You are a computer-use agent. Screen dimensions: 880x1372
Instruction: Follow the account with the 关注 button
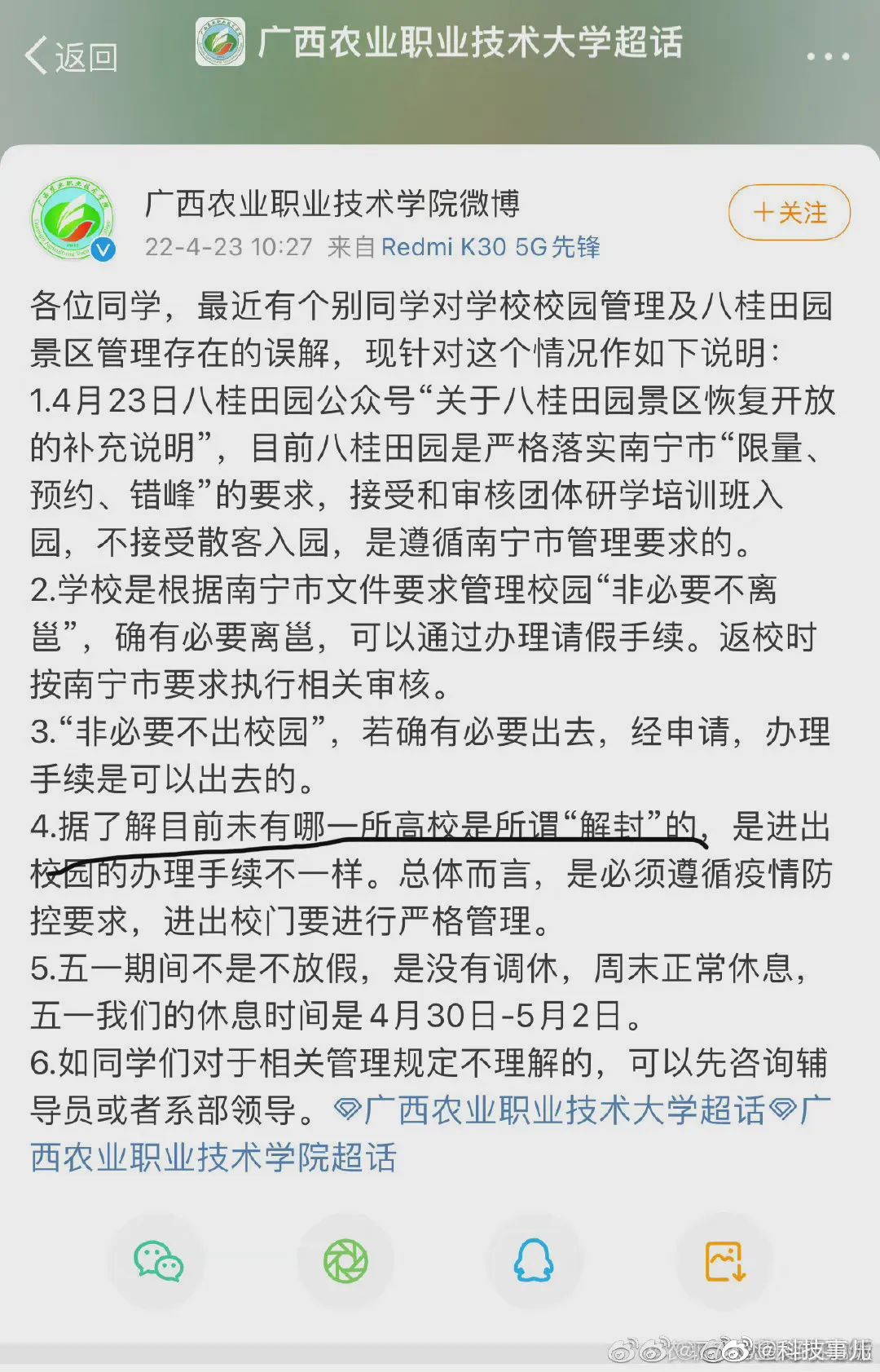(x=789, y=213)
